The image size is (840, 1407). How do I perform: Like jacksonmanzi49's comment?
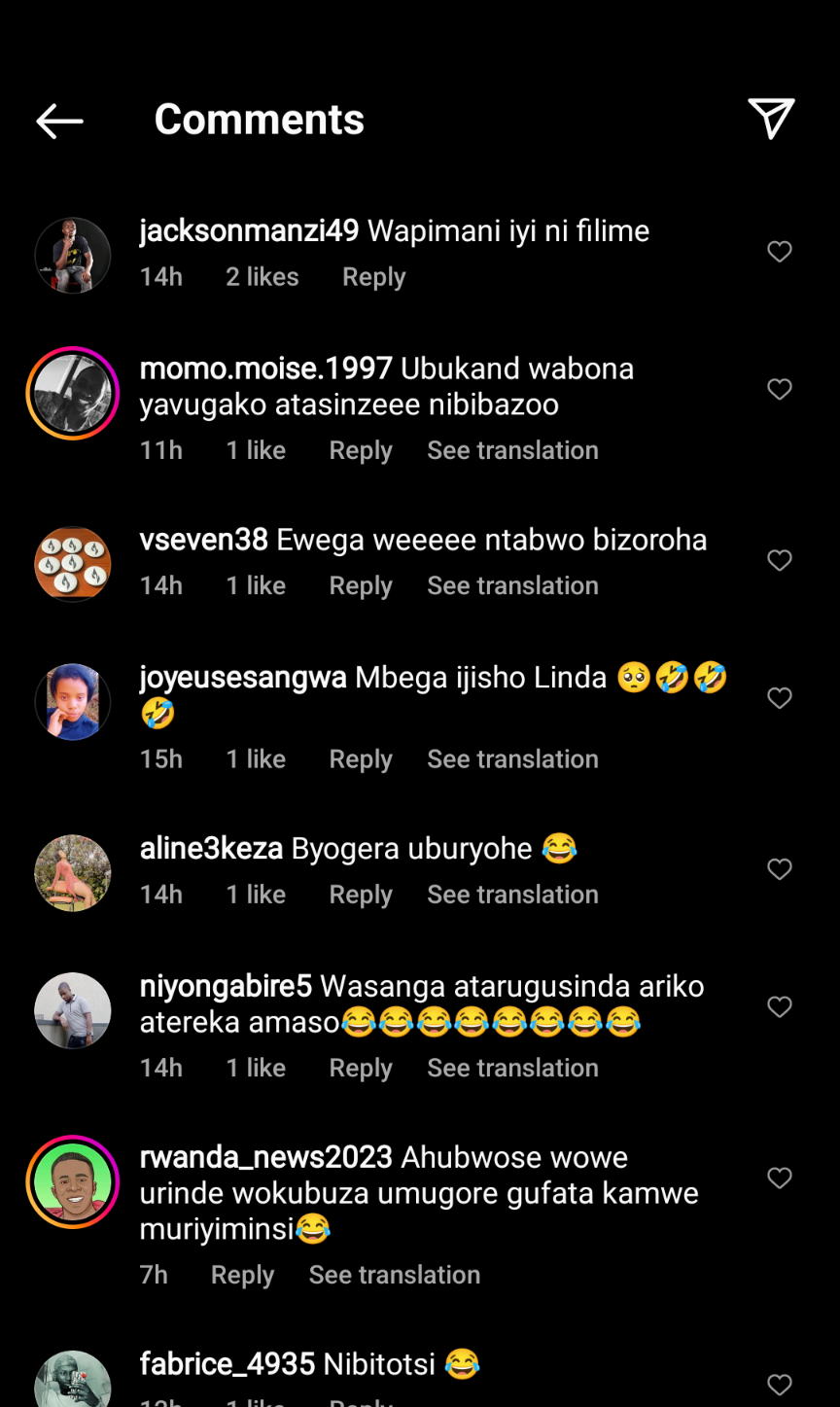click(x=780, y=252)
